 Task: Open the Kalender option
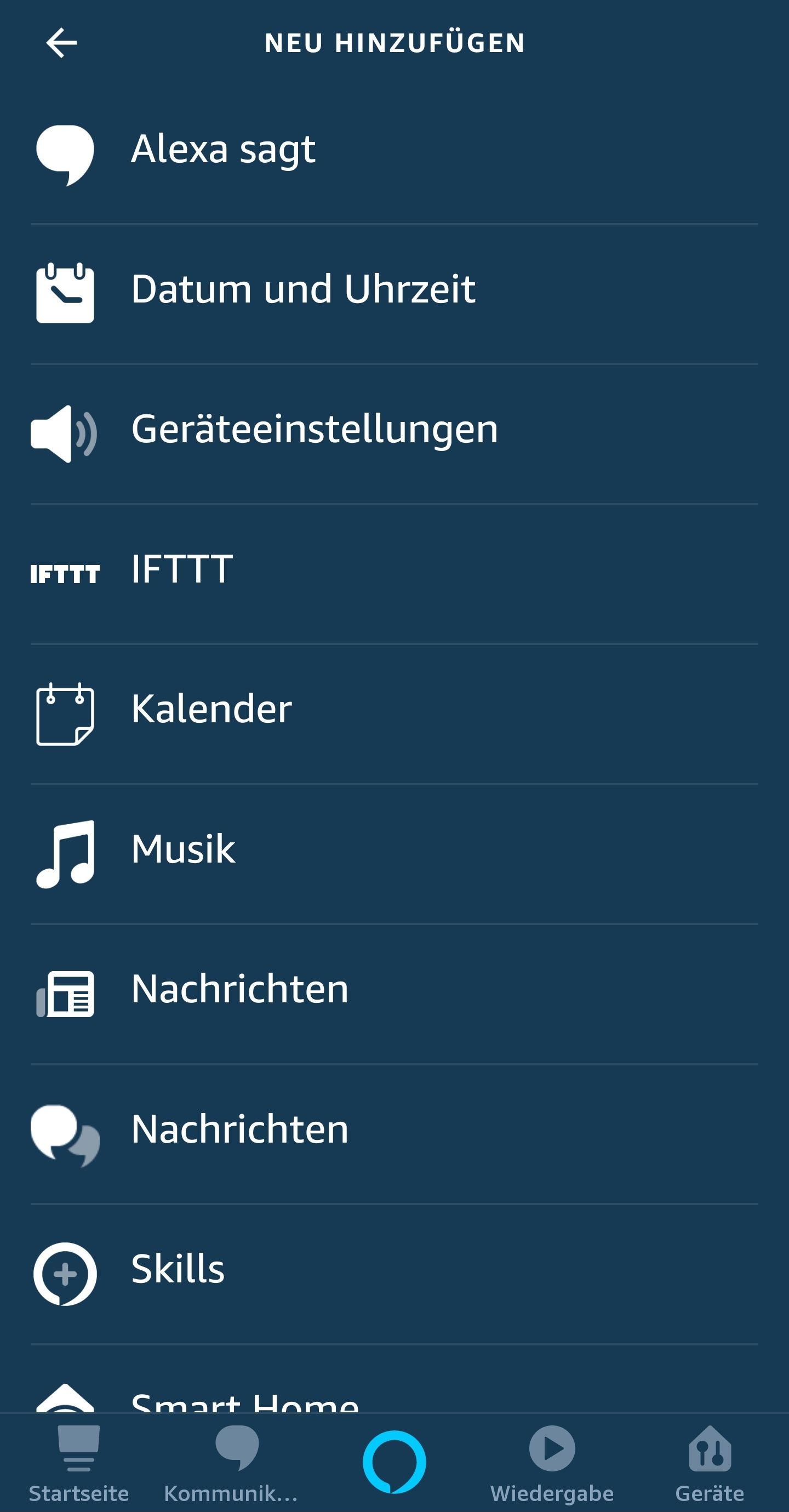[x=211, y=710]
